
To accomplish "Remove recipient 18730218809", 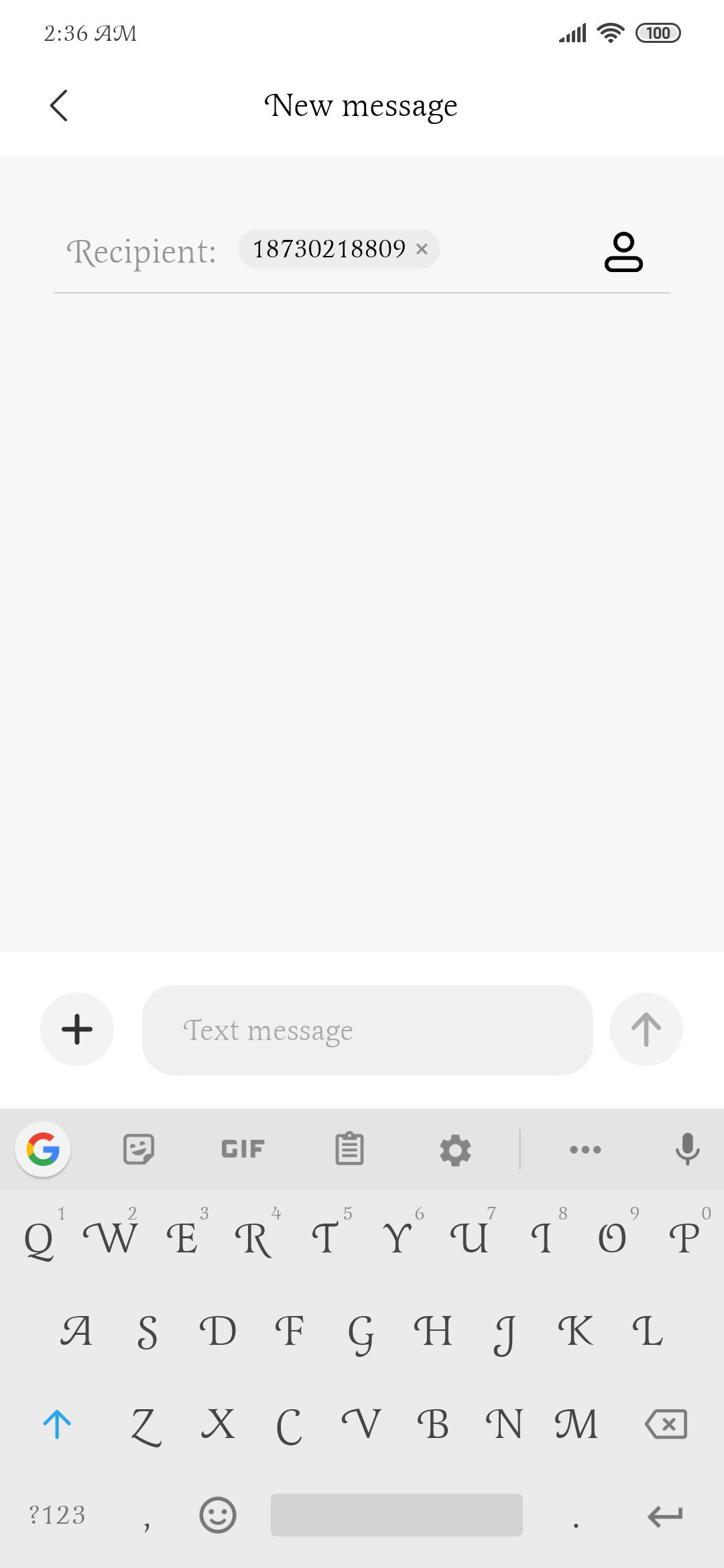I will tap(422, 249).
